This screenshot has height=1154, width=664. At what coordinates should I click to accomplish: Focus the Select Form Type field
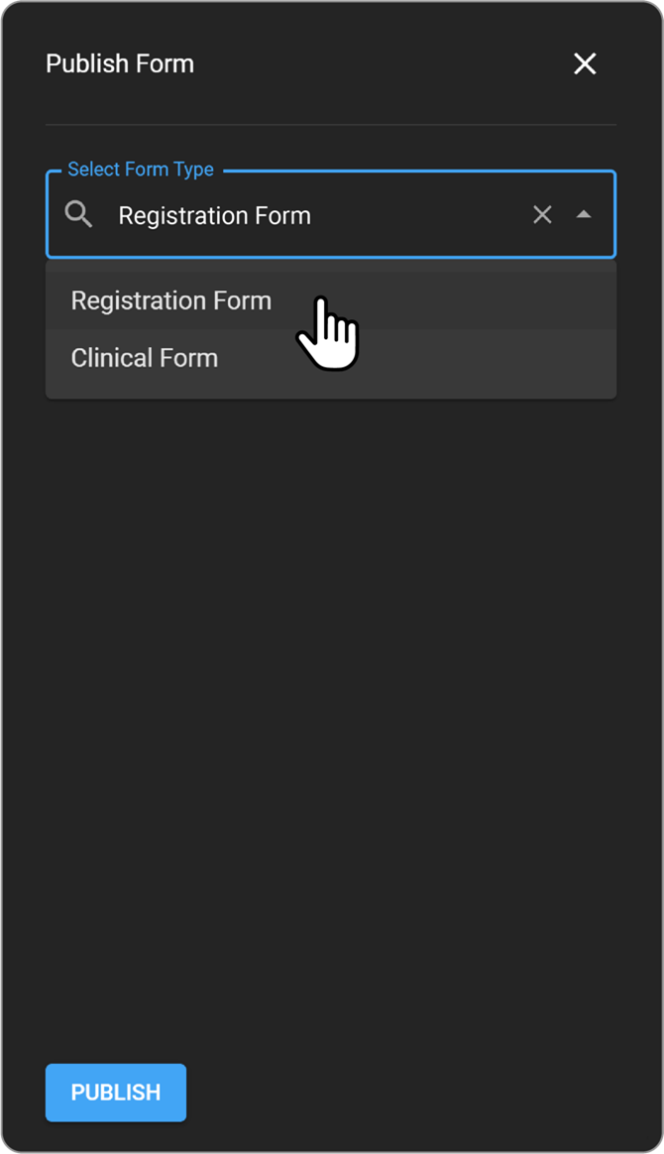pos(300,215)
